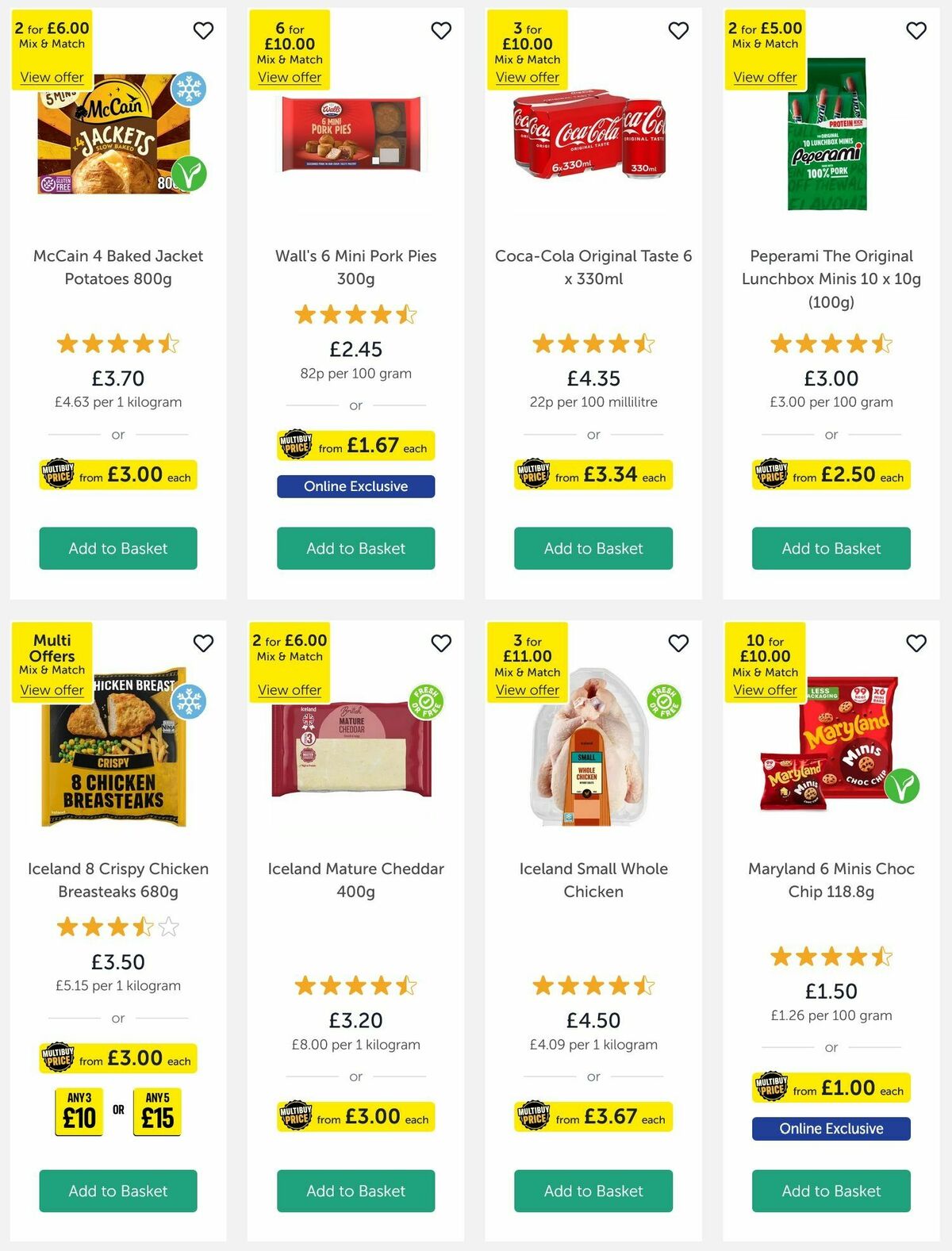Viewport: 952px width, 1251px height.
Task: Add Peperami Lunchbox Minis to favourites
Action: 915,30
